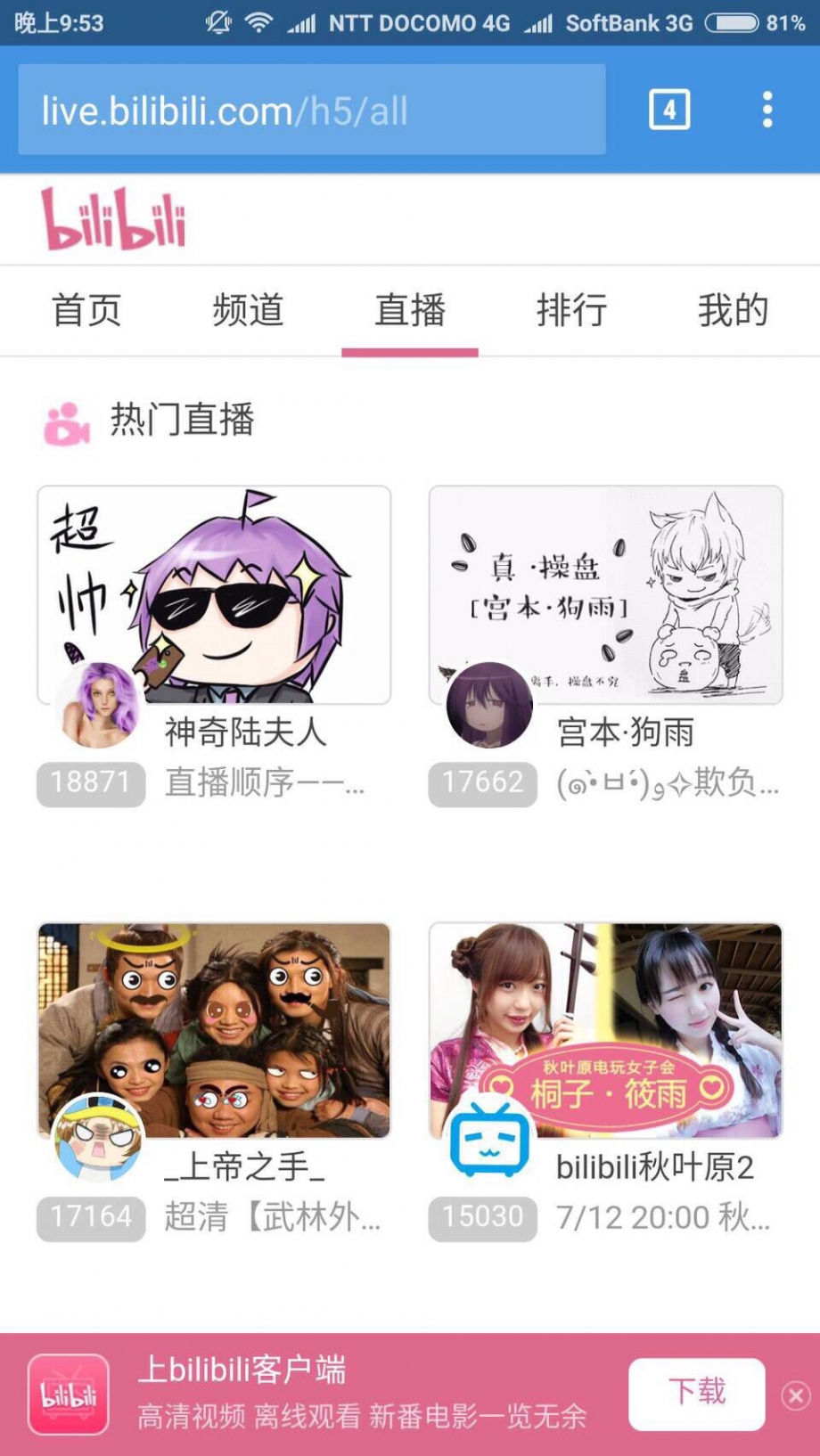Viewport: 820px width, 1456px height.
Task: Watch 宫本·狗雨's live stream
Action: coord(605,595)
